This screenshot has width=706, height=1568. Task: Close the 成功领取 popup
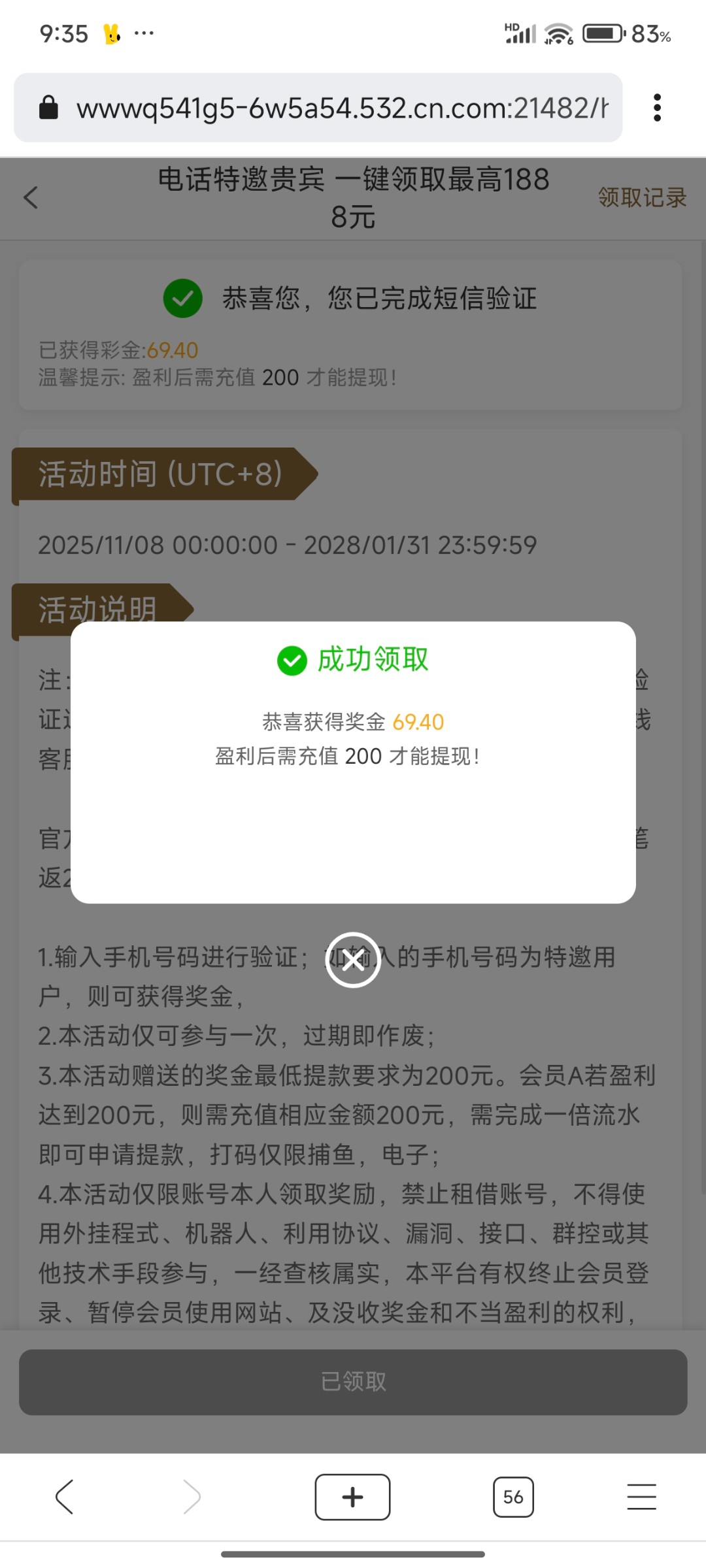click(352, 960)
